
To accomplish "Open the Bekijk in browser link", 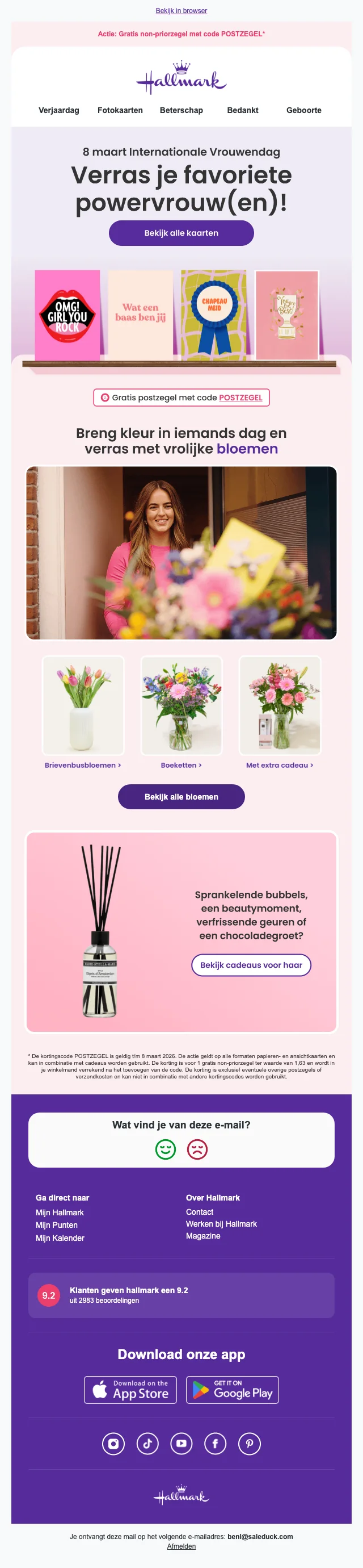I will point(181,10).
